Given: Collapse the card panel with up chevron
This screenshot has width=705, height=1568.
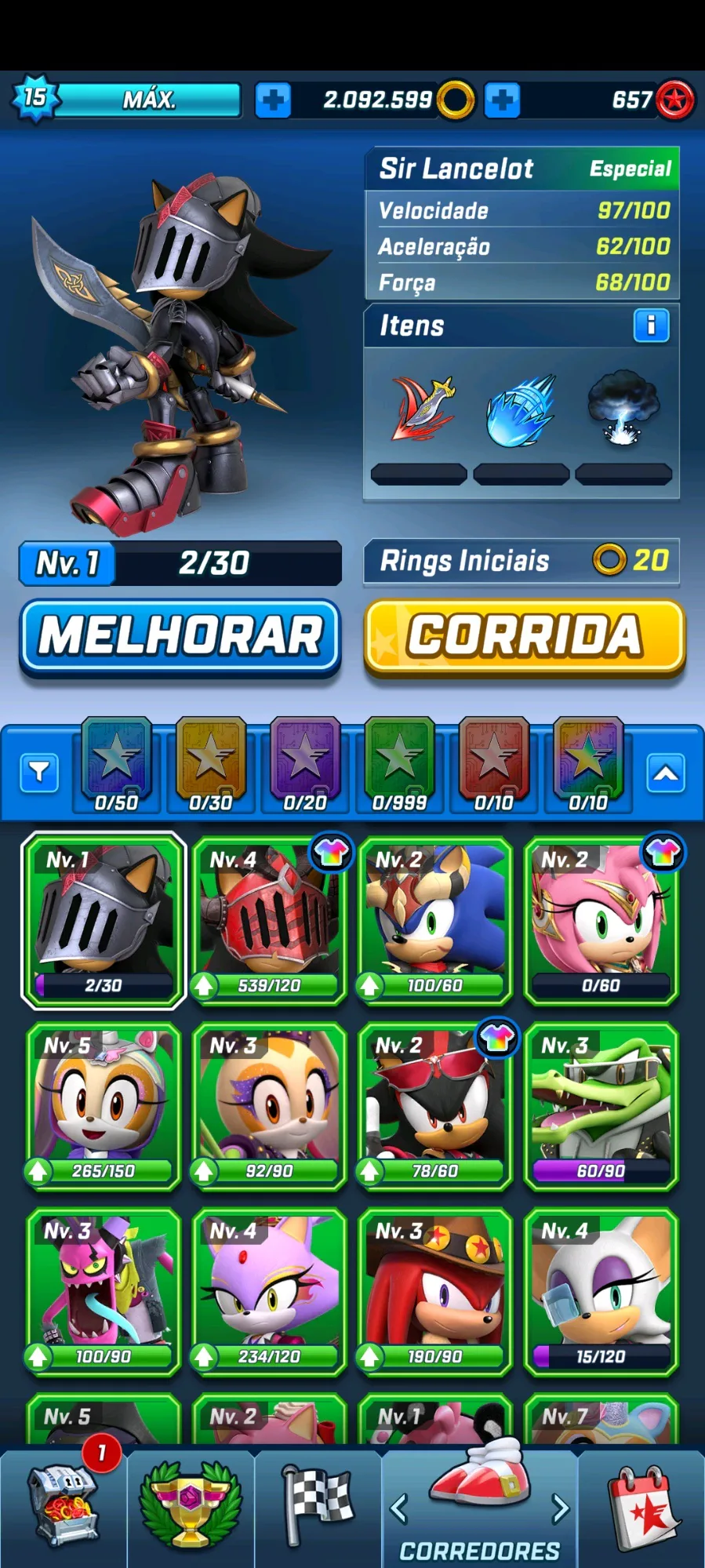Looking at the screenshot, I should 666,773.
